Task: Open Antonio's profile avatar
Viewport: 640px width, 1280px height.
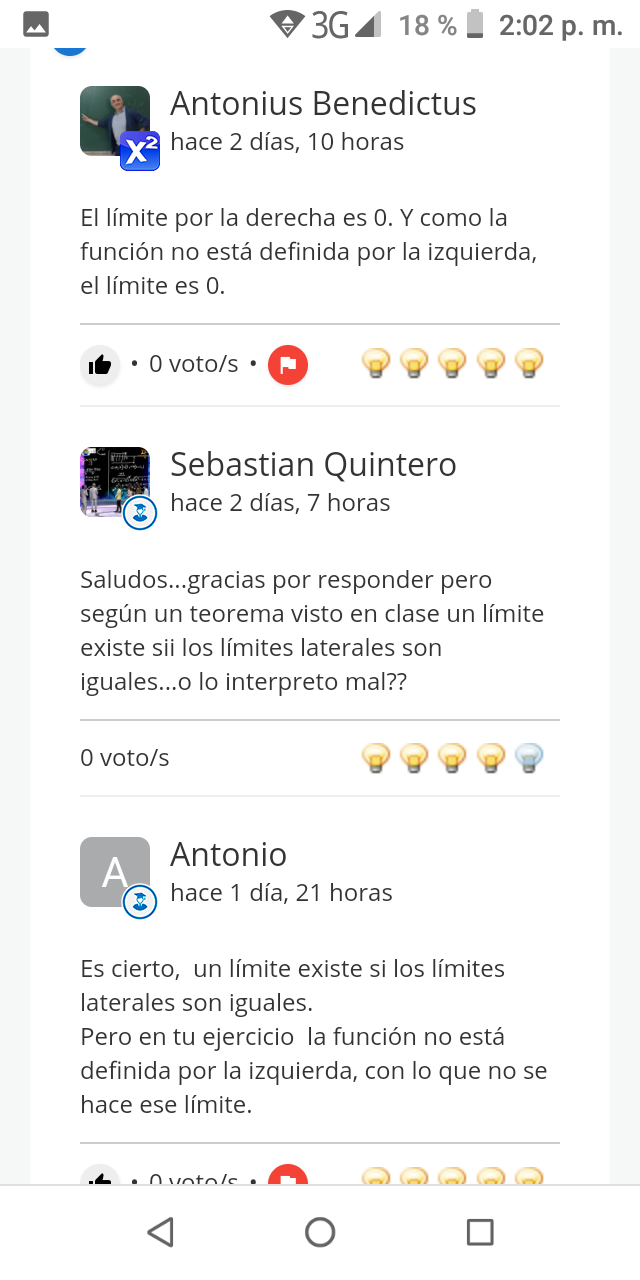Action: (x=115, y=872)
